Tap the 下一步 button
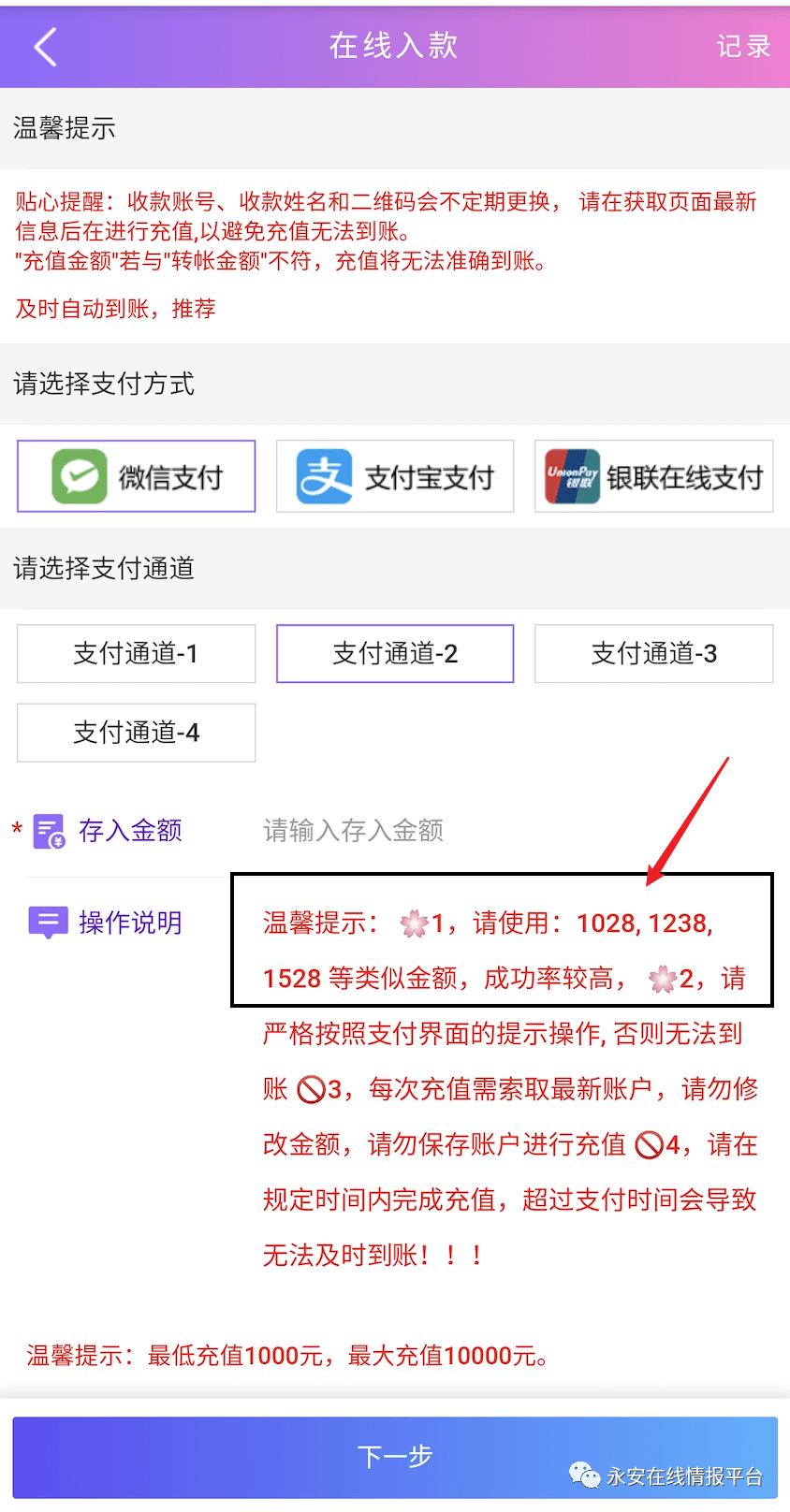The width and height of the screenshot is (790, 1512). coord(395,1456)
